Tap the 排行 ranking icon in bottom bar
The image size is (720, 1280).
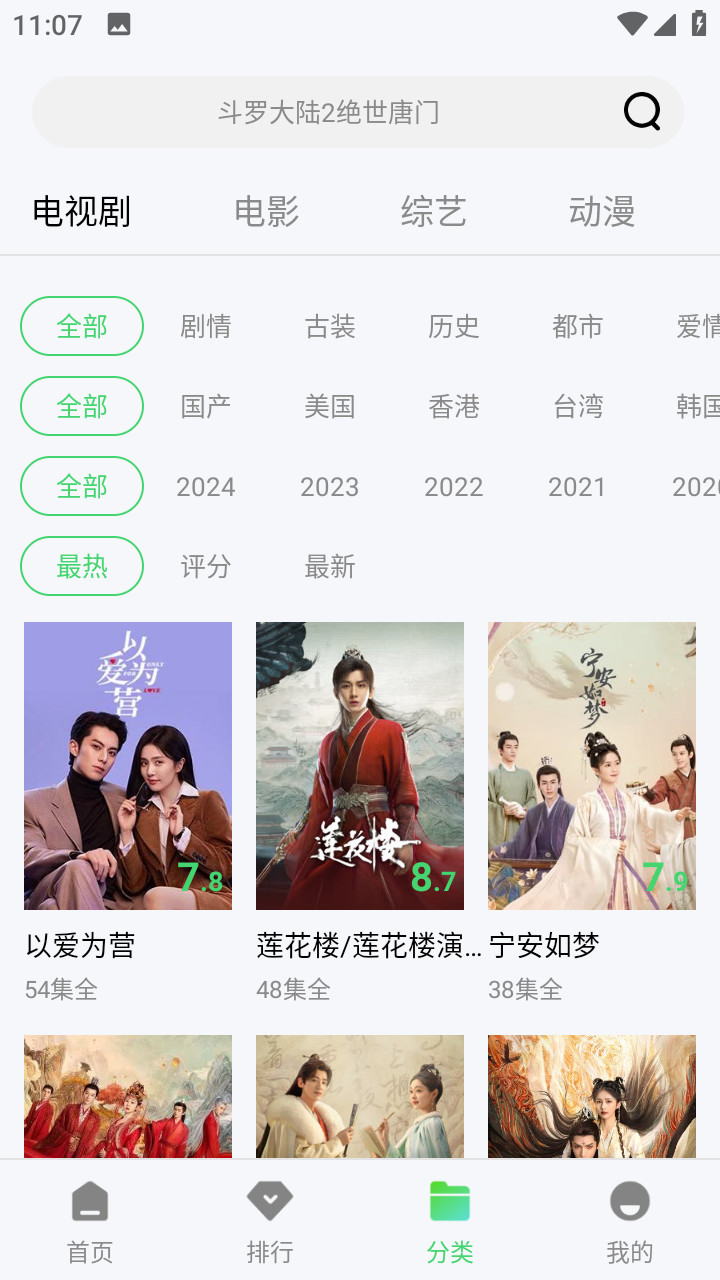270,1200
